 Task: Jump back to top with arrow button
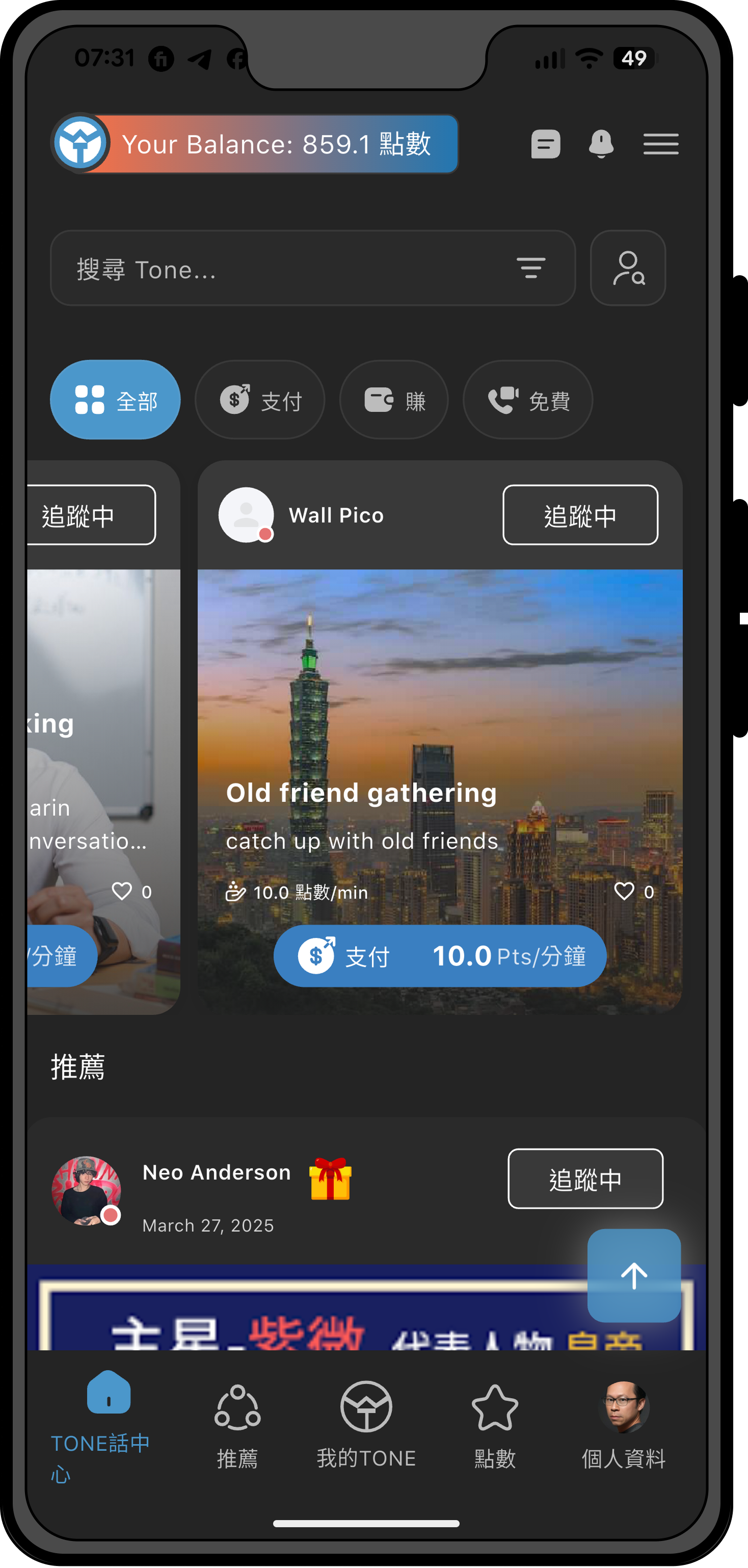[633, 1275]
